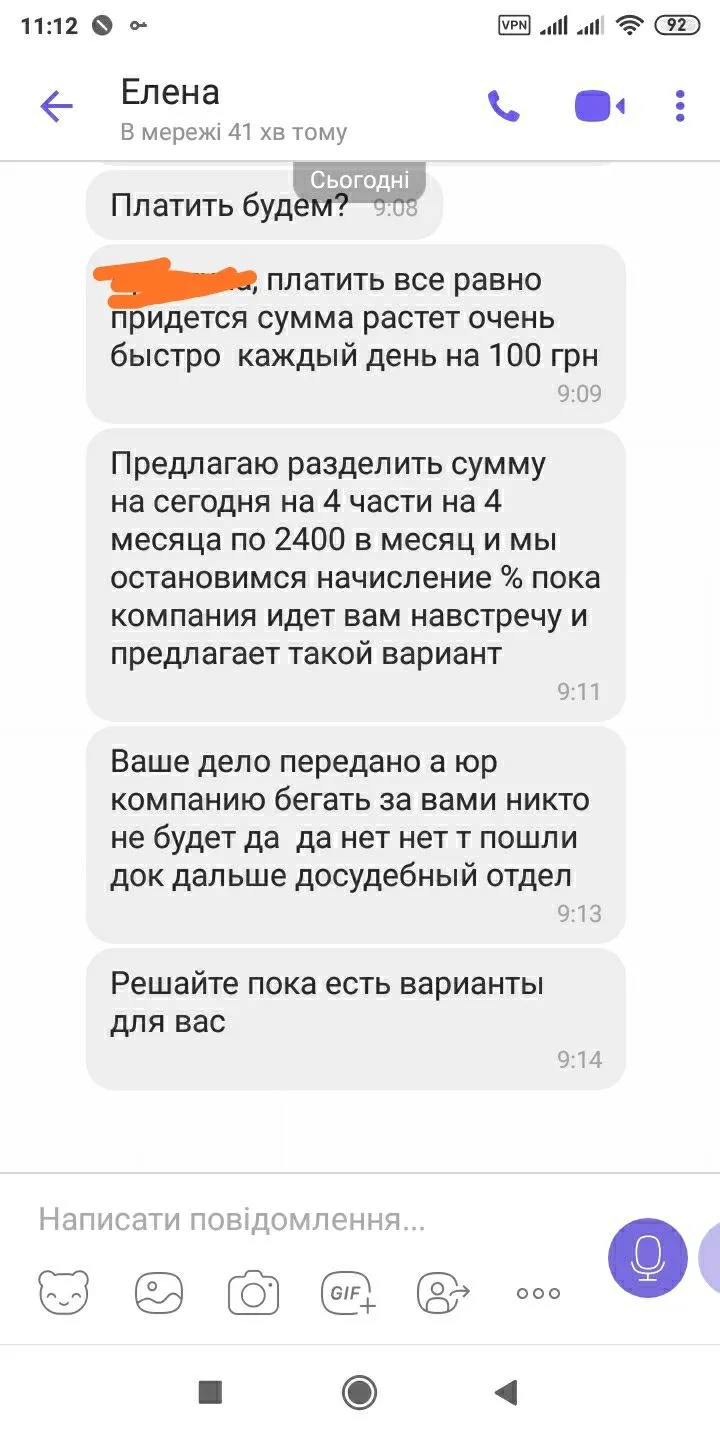
Task: Tap the system back button
Action: (507, 1392)
